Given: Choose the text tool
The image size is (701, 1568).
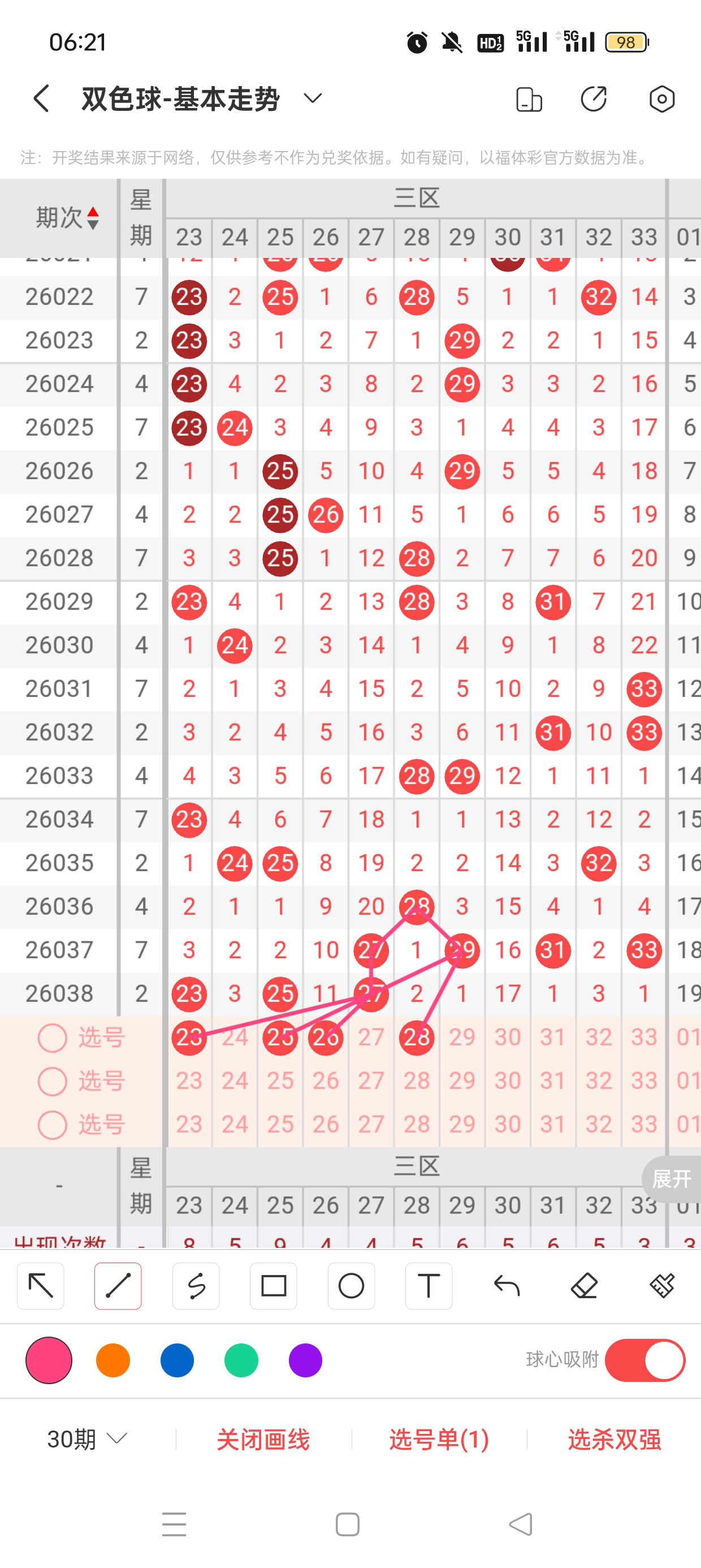Looking at the screenshot, I should click(x=429, y=1286).
